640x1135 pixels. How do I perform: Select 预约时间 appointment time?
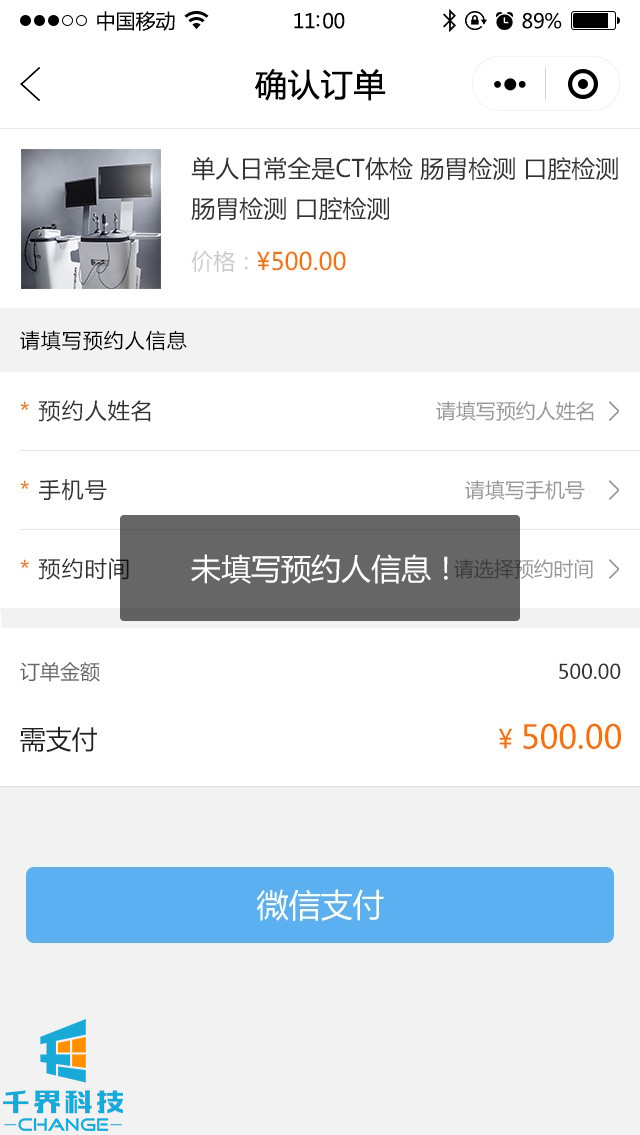[x=560, y=570]
